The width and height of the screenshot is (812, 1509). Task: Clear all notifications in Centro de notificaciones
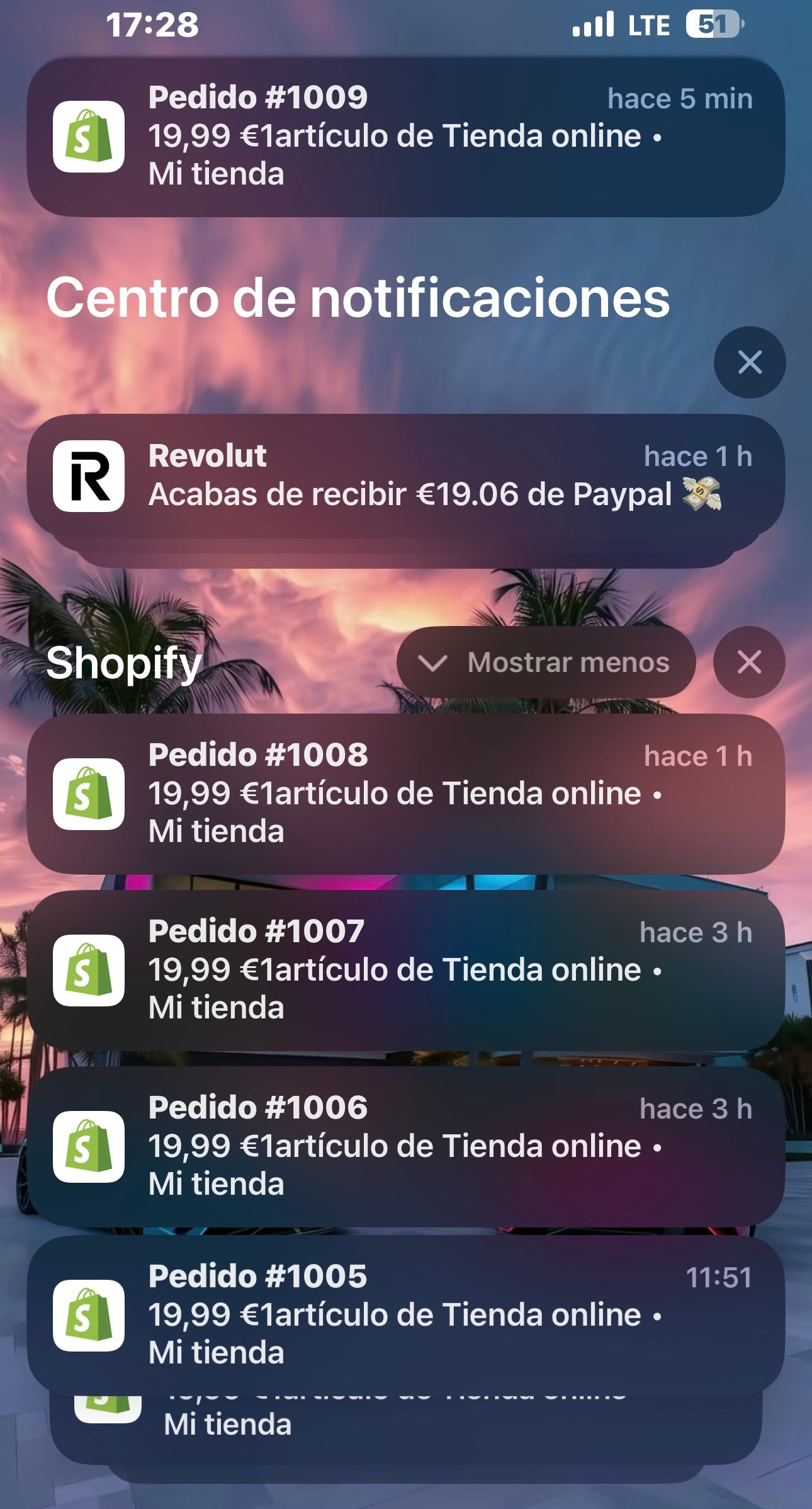tap(749, 362)
